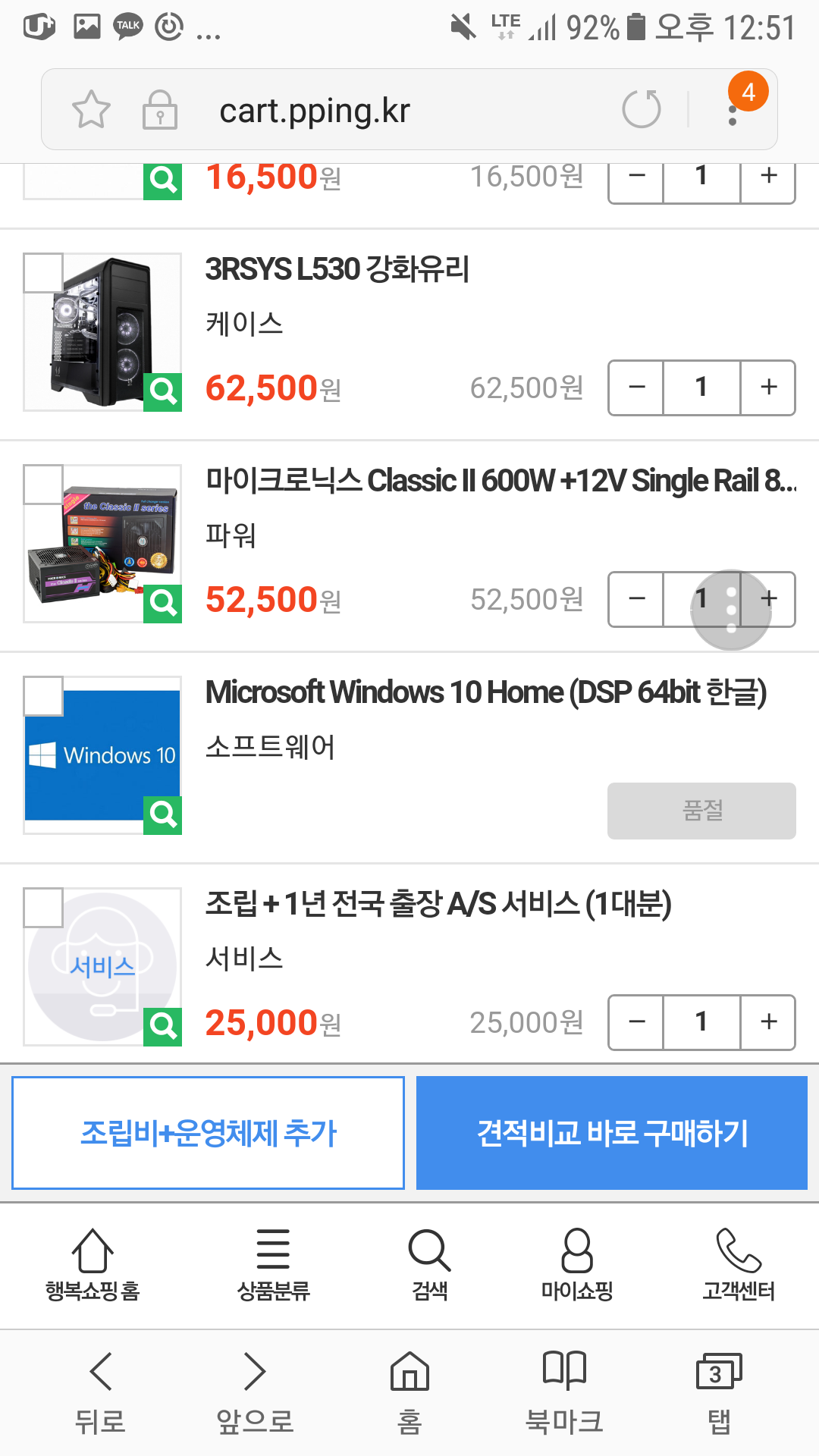Enlarge the Windows 10 product image
The height and width of the screenshot is (1456, 819).
coord(162,815)
